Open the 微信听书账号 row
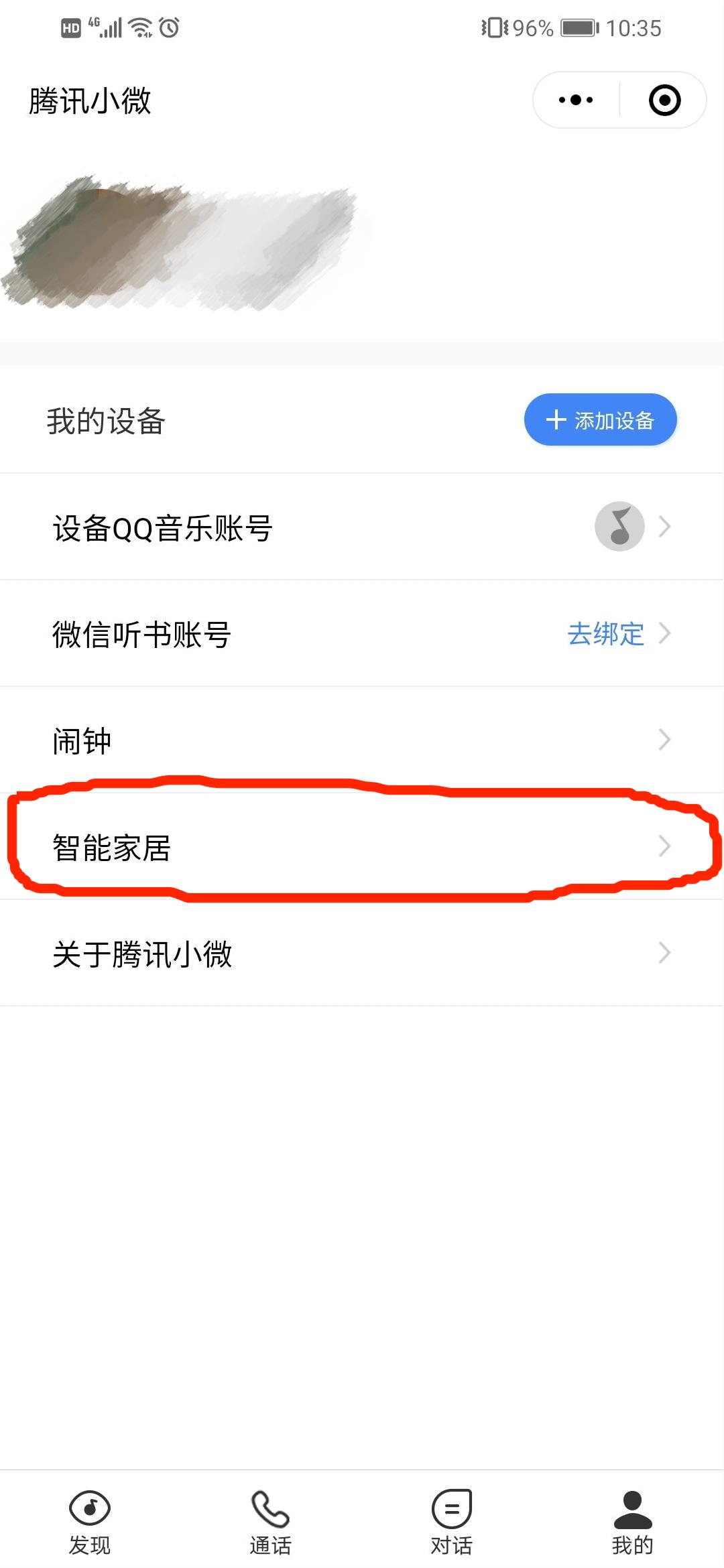 pyautogui.click(x=362, y=634)
